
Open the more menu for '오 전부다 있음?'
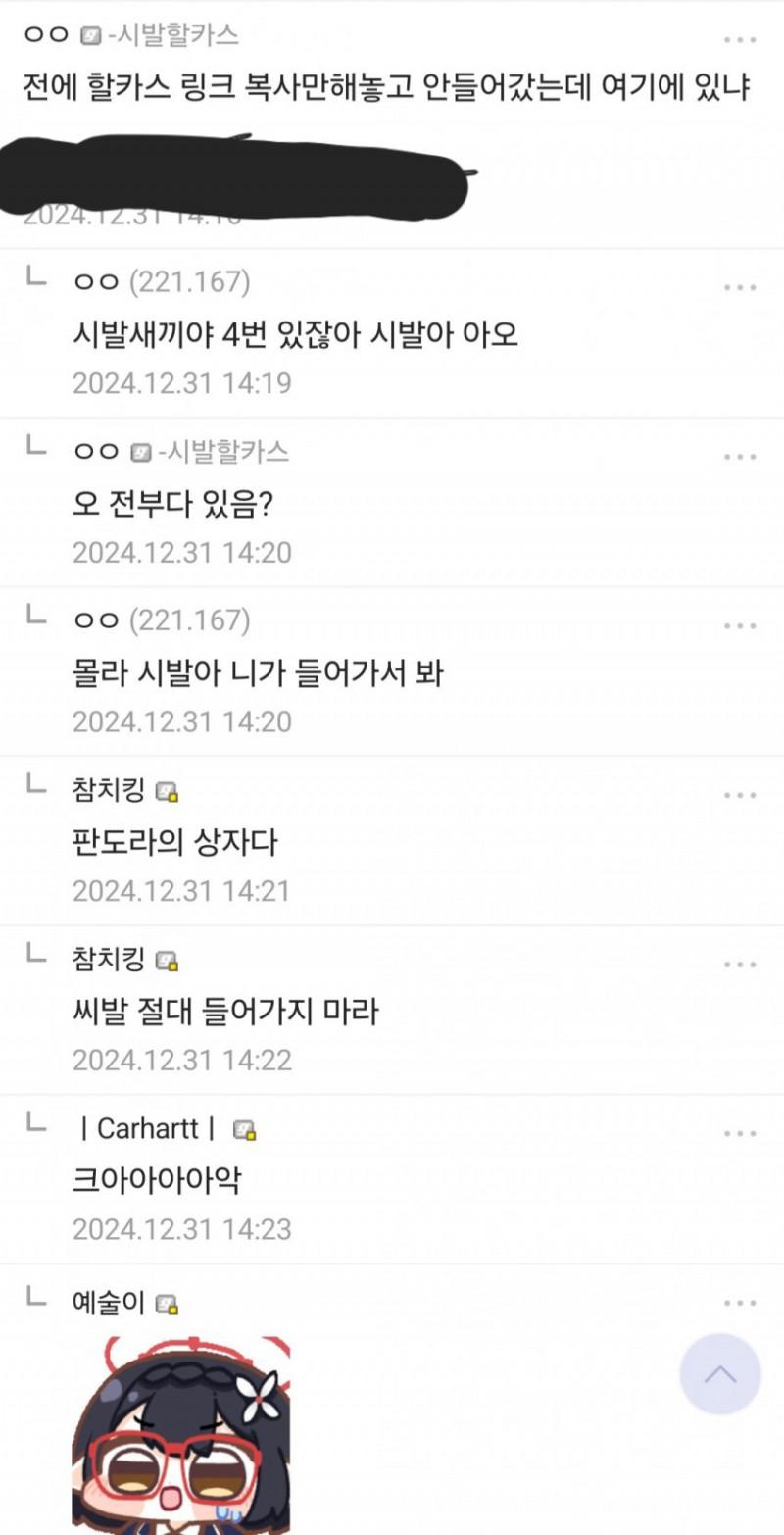(739, 458)
